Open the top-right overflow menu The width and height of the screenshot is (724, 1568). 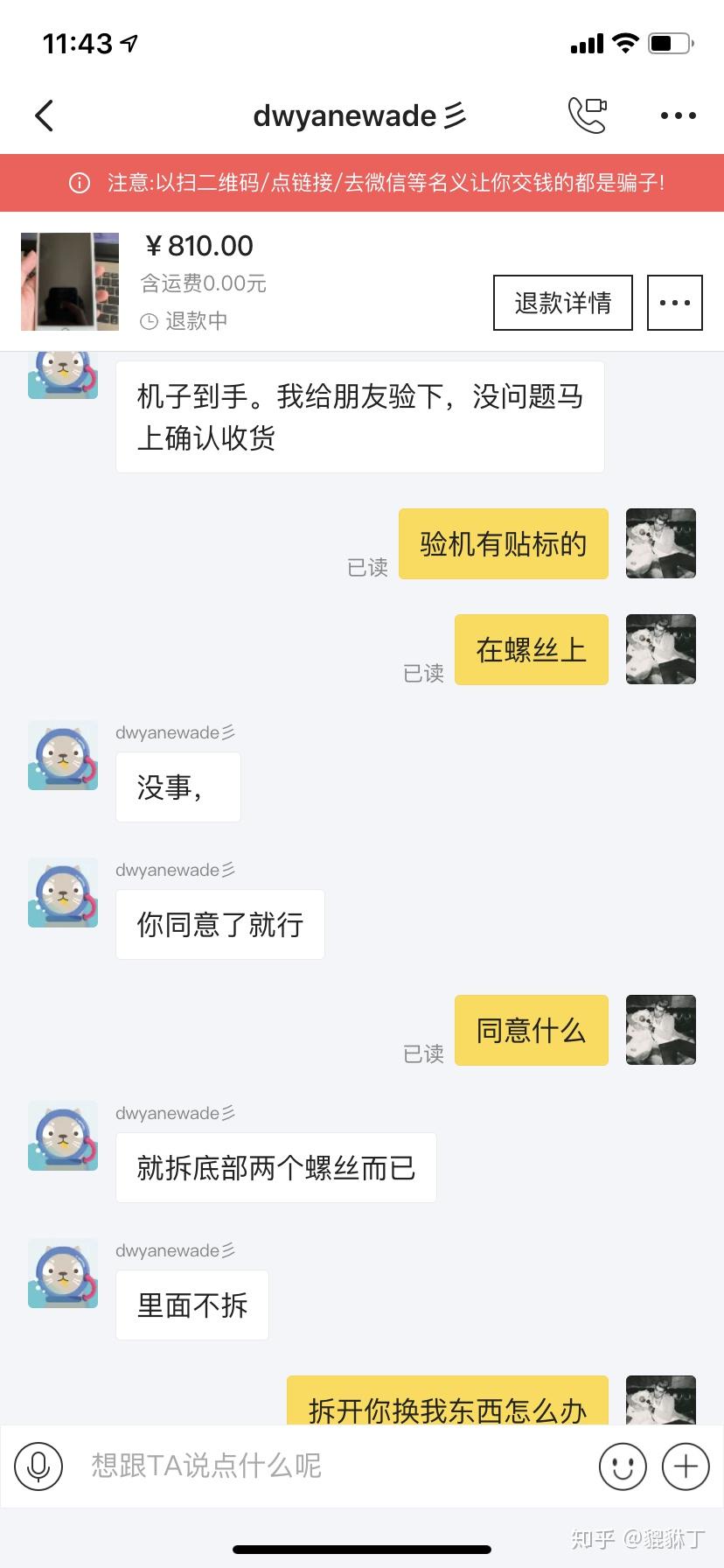pyautogui.click(x=678, y=115)
